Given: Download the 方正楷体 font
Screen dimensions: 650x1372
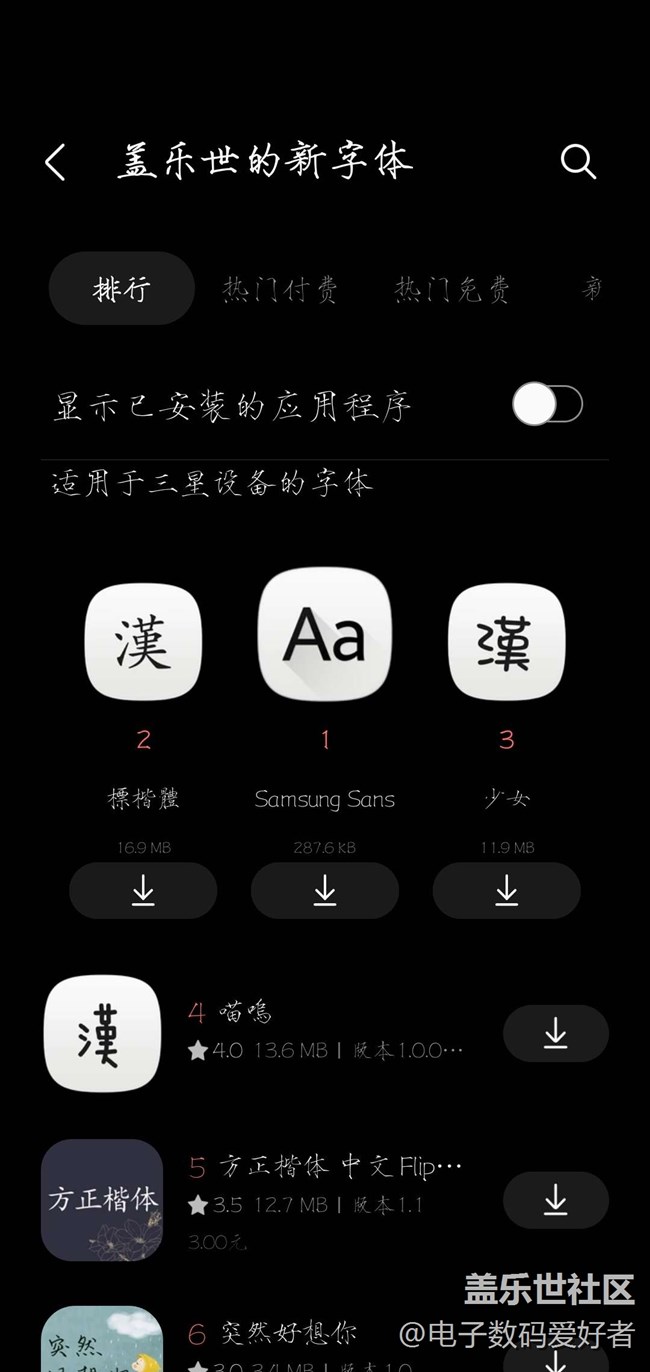Looking at the screenshot, I should 556,1200.
